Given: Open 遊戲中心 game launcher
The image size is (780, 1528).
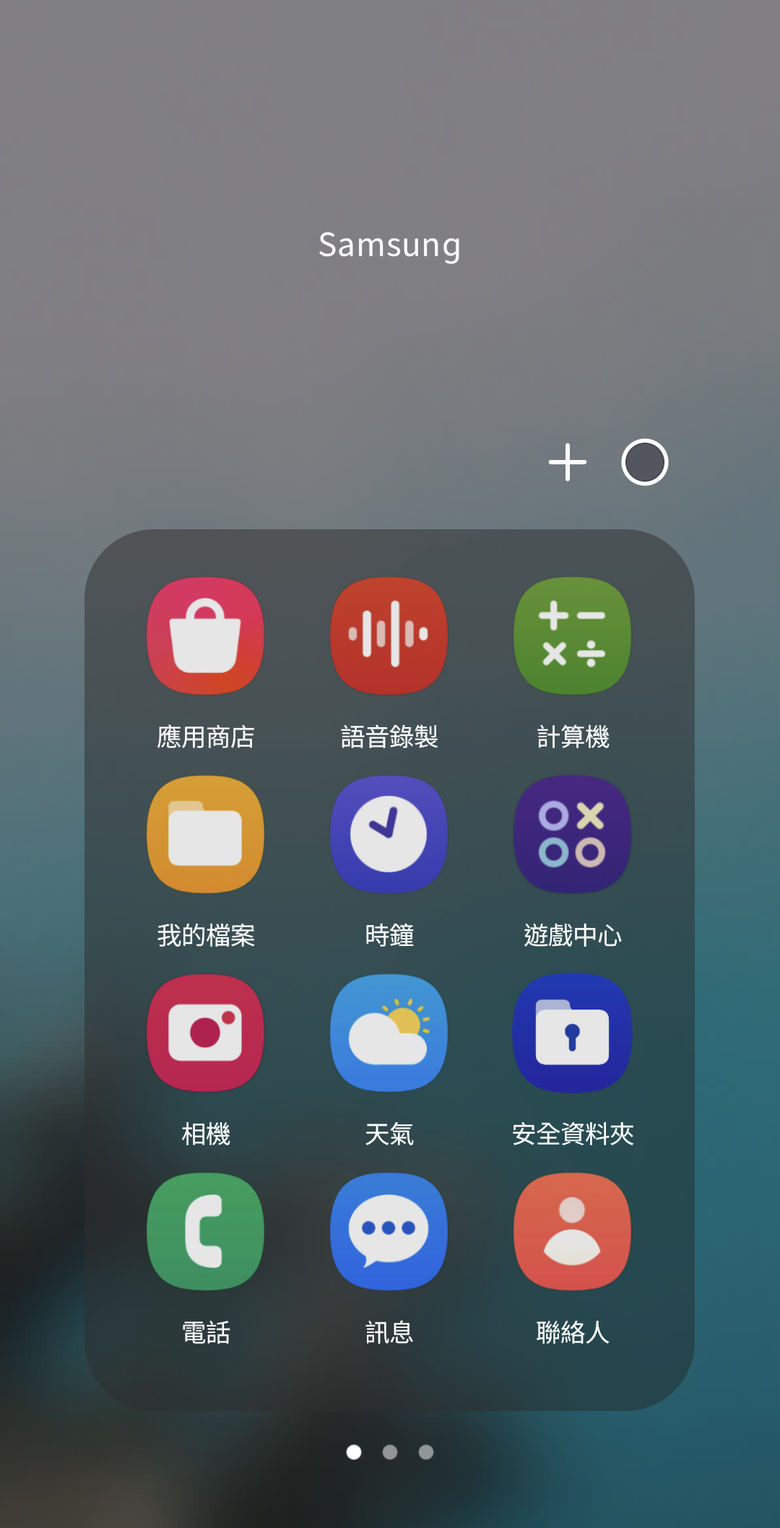Looking at the screenshot, I should [572, 834].
